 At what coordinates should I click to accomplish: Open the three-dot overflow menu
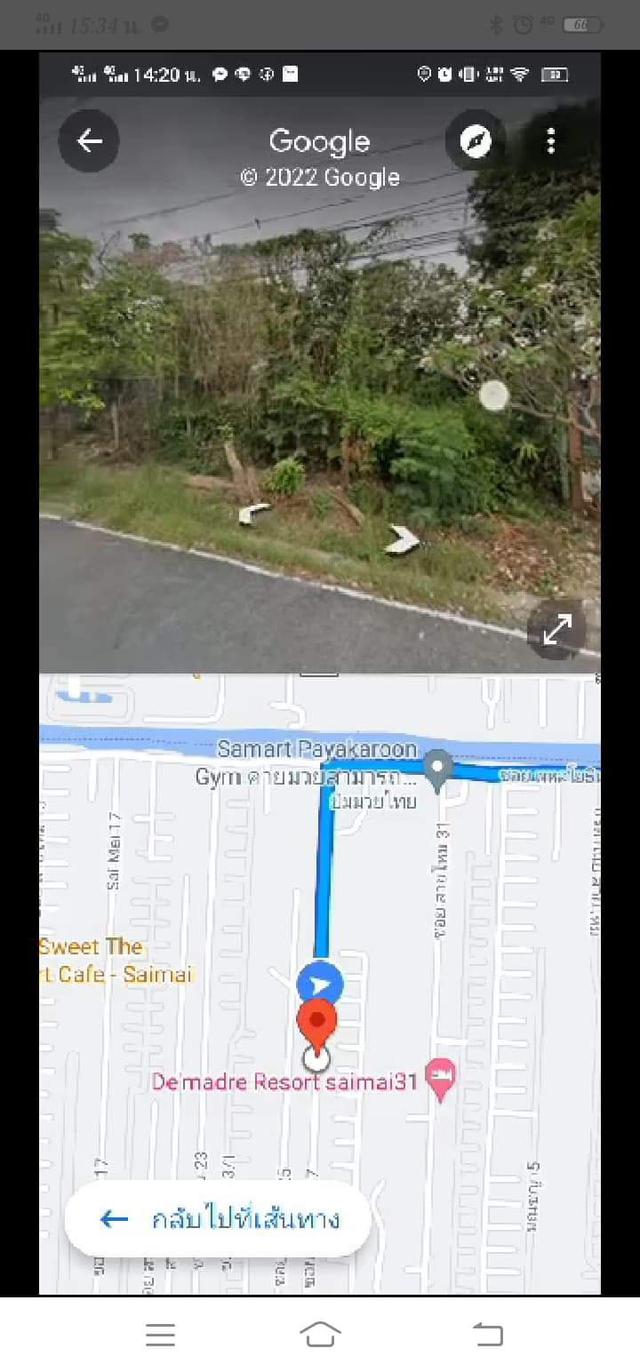tap(550, 141)
